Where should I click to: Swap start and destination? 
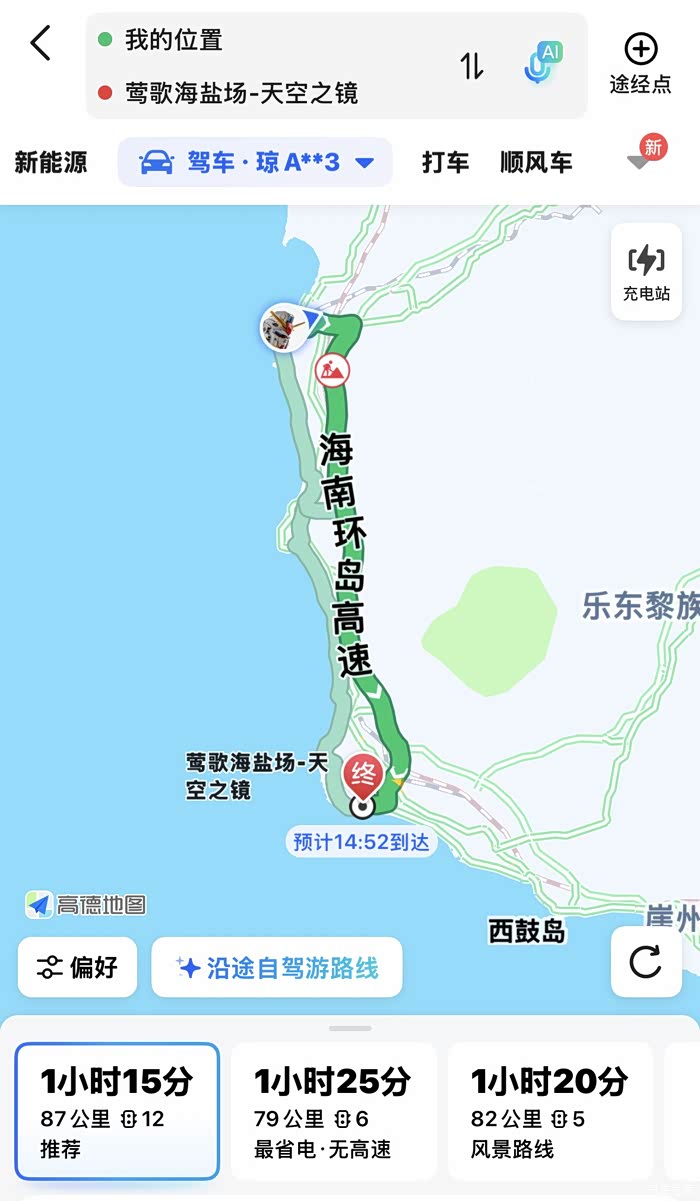coord(472,66)
